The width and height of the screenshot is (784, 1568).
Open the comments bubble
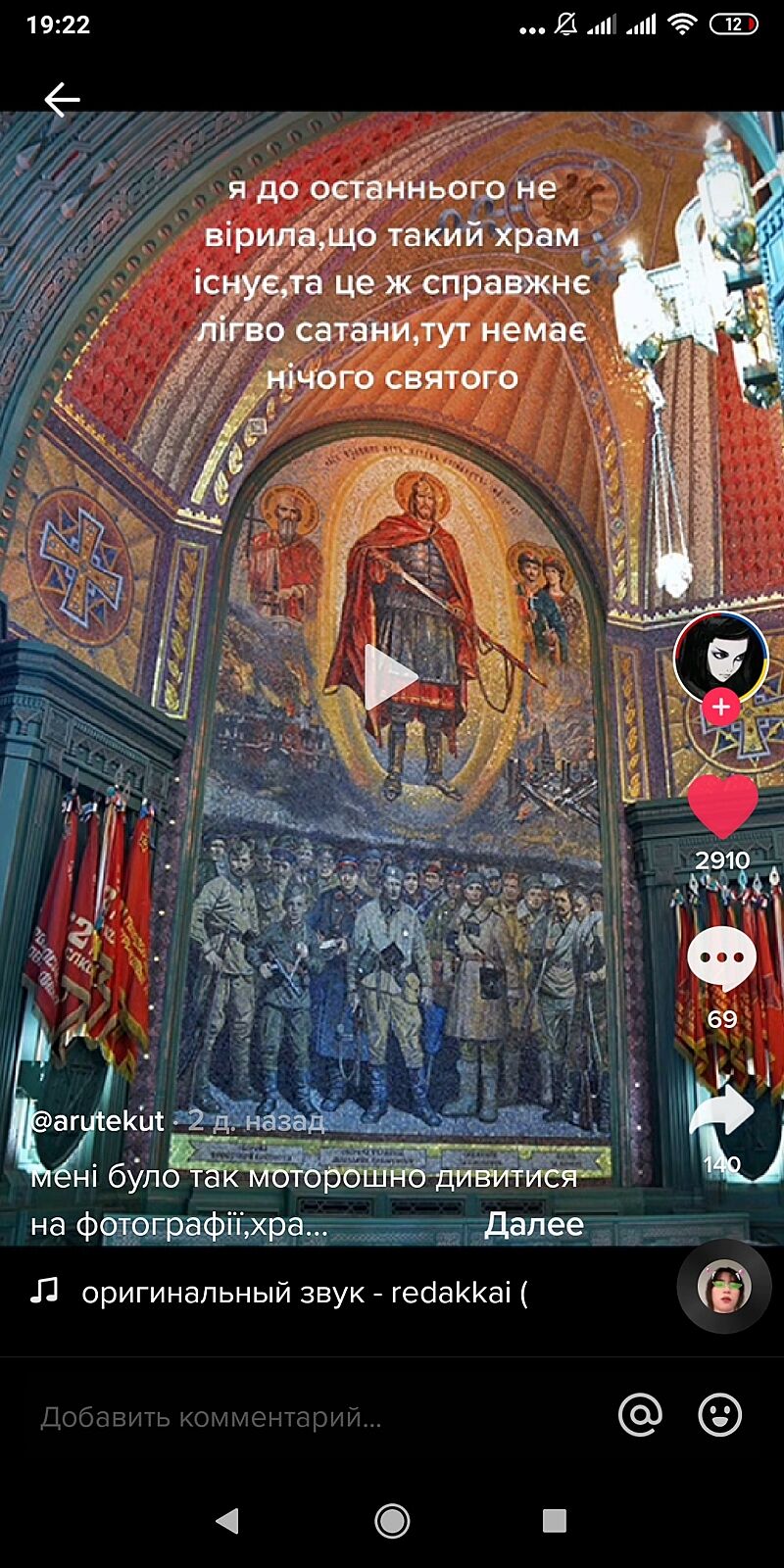(722, 960)
